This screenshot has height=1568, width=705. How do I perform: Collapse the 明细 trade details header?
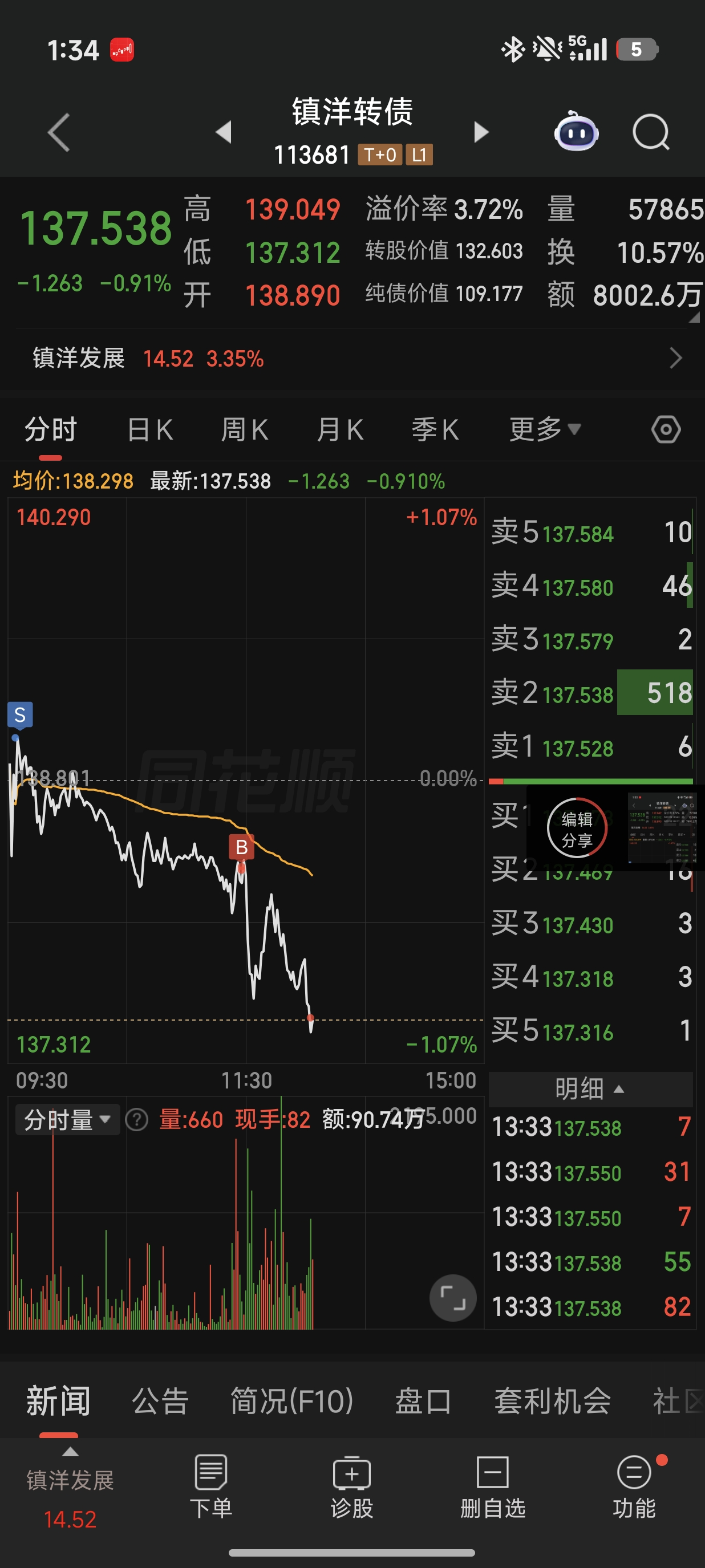pos(590,1089)
